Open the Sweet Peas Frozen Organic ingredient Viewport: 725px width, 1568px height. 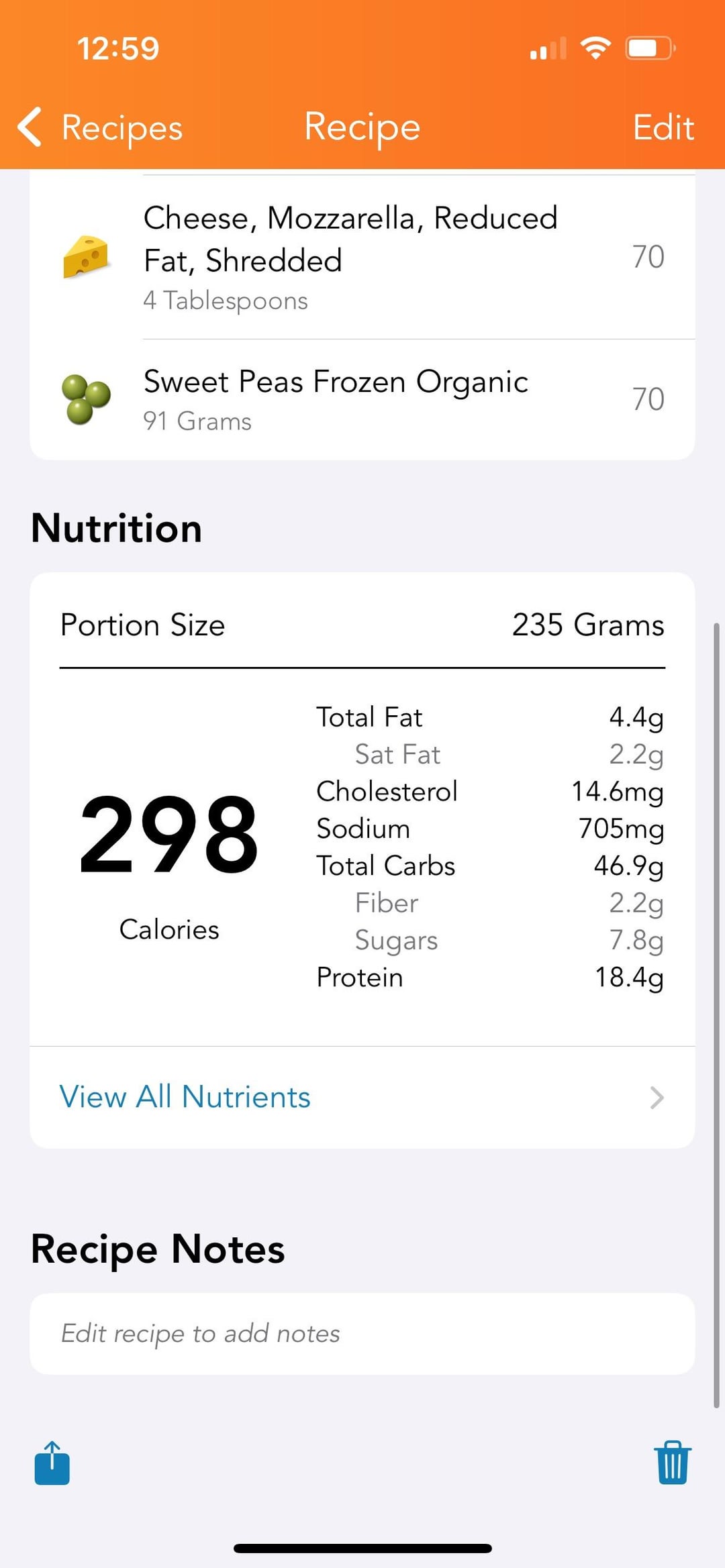(x=362, y=399)
